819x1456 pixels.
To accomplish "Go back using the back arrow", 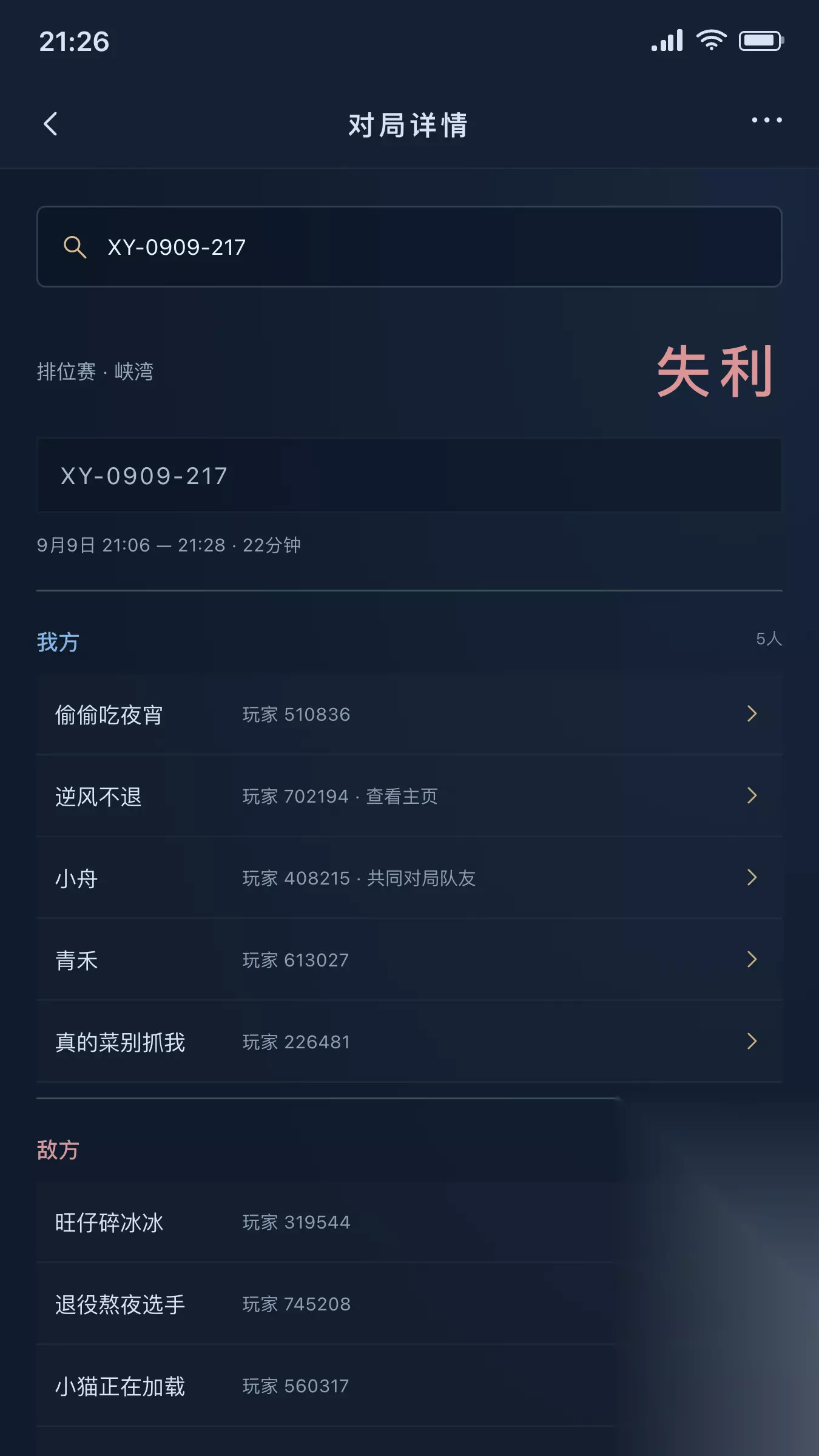I will point(51,124).
